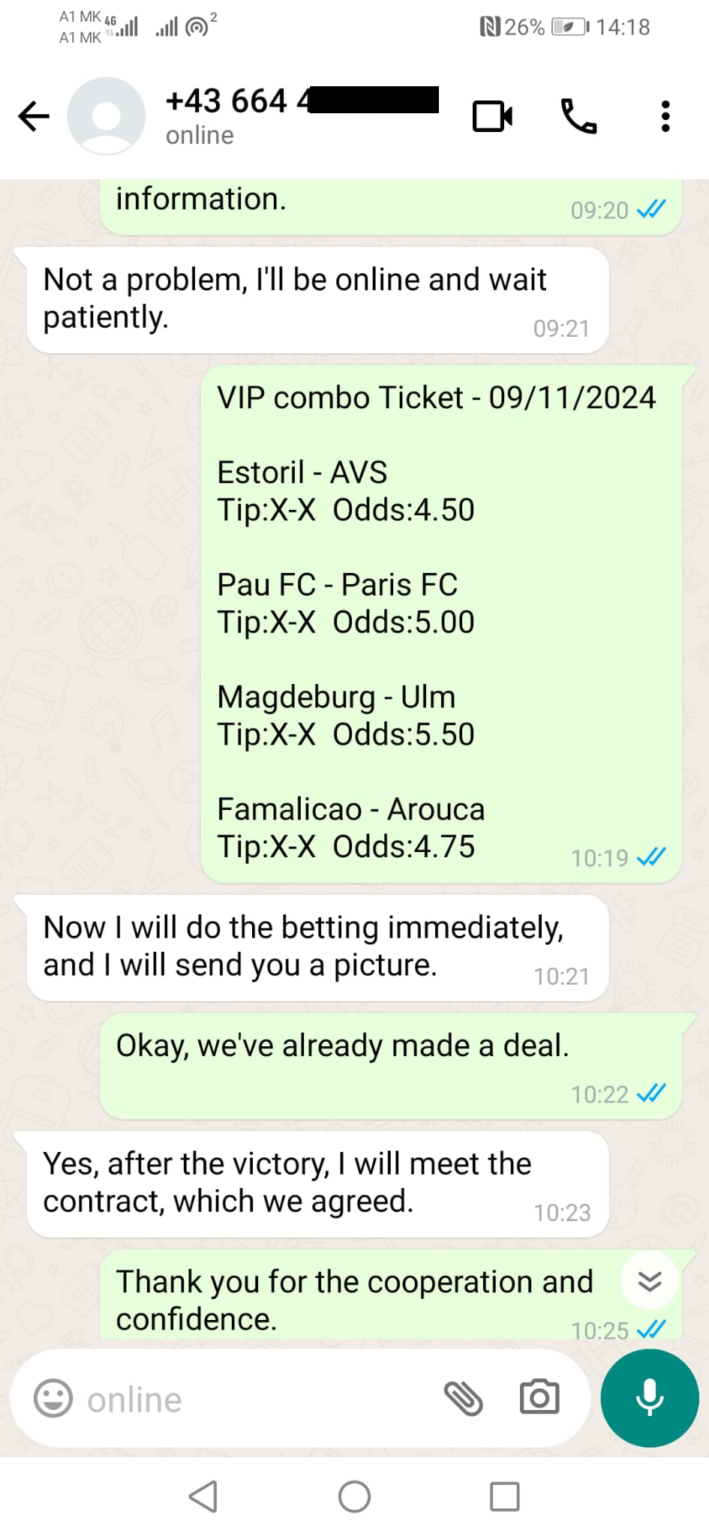Open the recent apps view
The height and width of the screenshot is (1536, 709).
coord(505,1496)
